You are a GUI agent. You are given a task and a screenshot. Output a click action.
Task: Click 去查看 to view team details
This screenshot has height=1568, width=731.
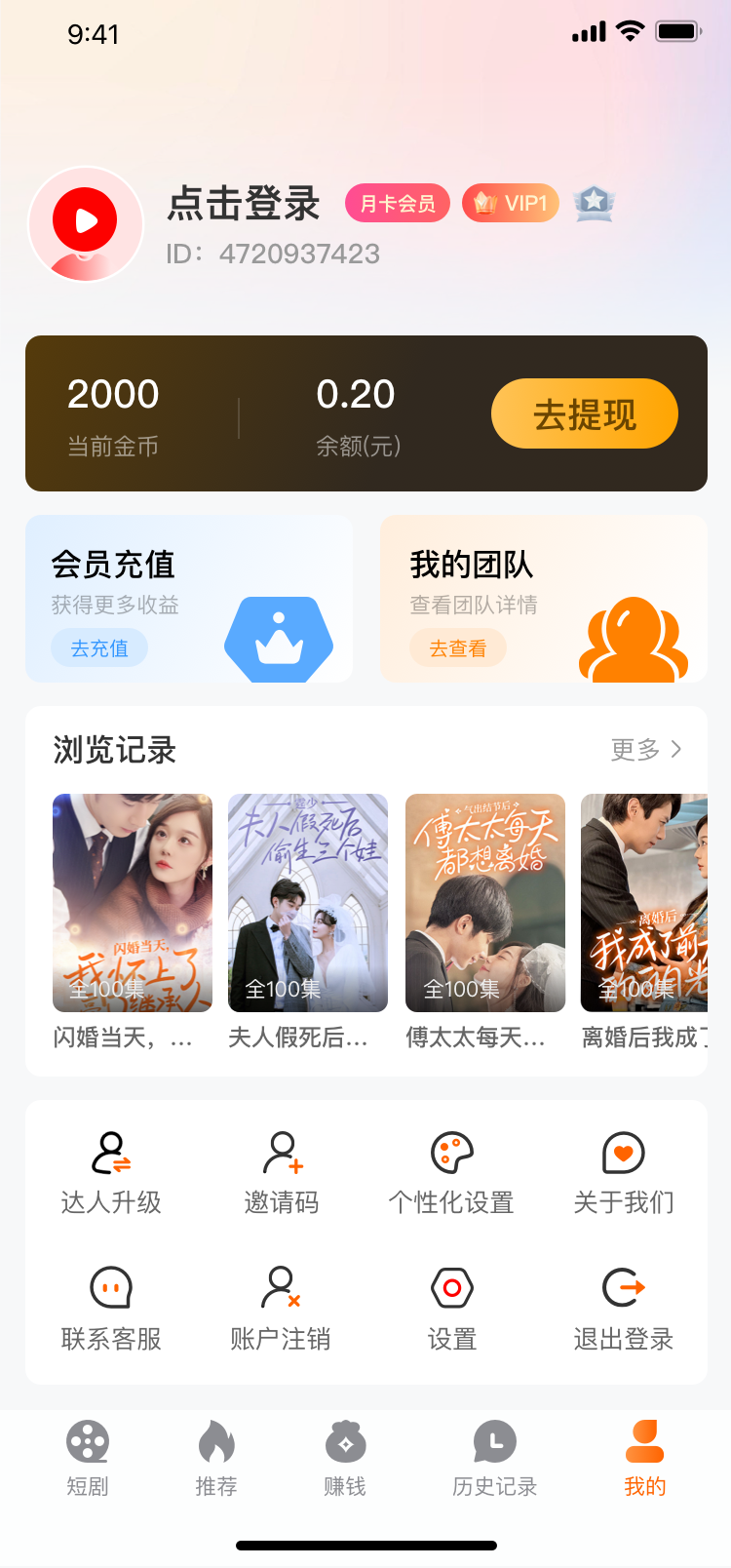coord(457,647)
